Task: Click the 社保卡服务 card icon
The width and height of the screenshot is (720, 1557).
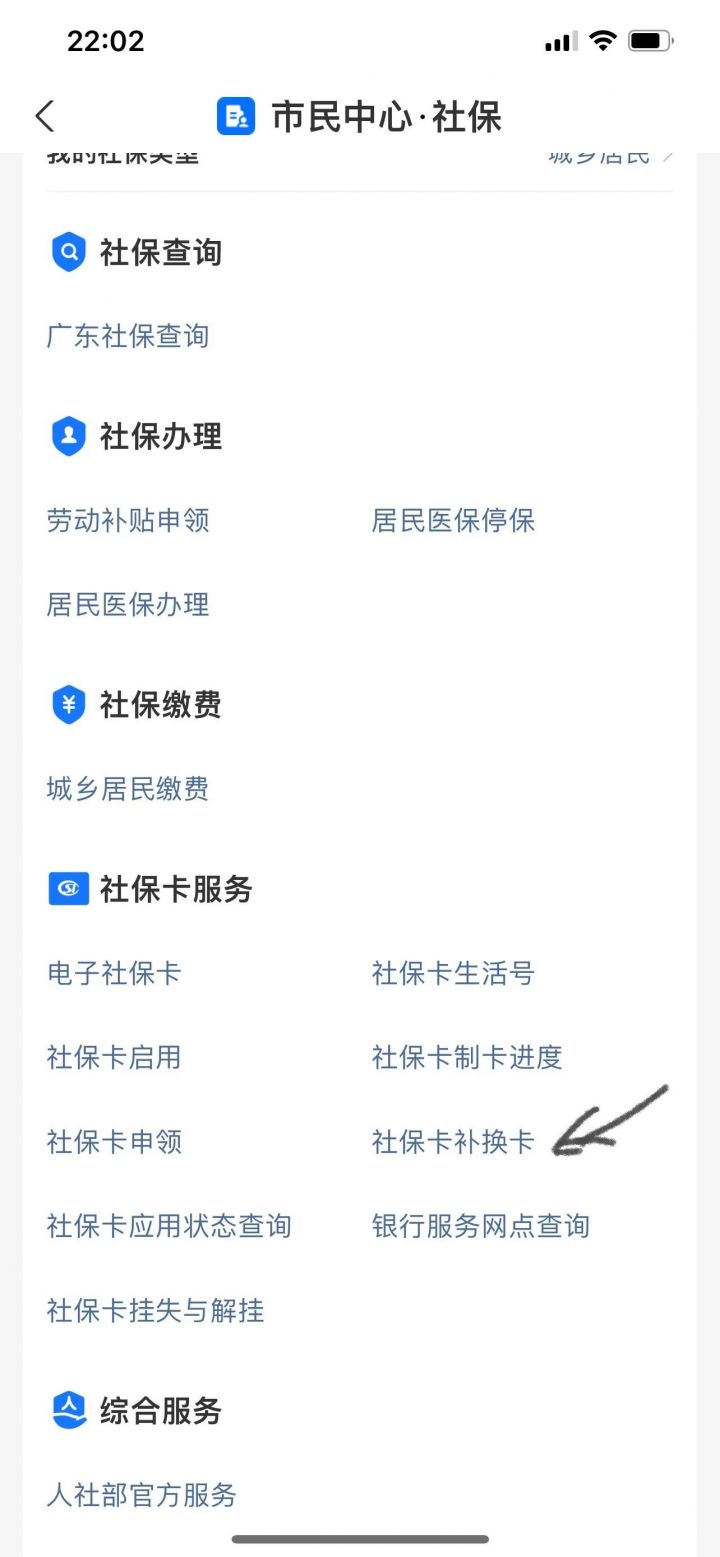Action: 66,888
